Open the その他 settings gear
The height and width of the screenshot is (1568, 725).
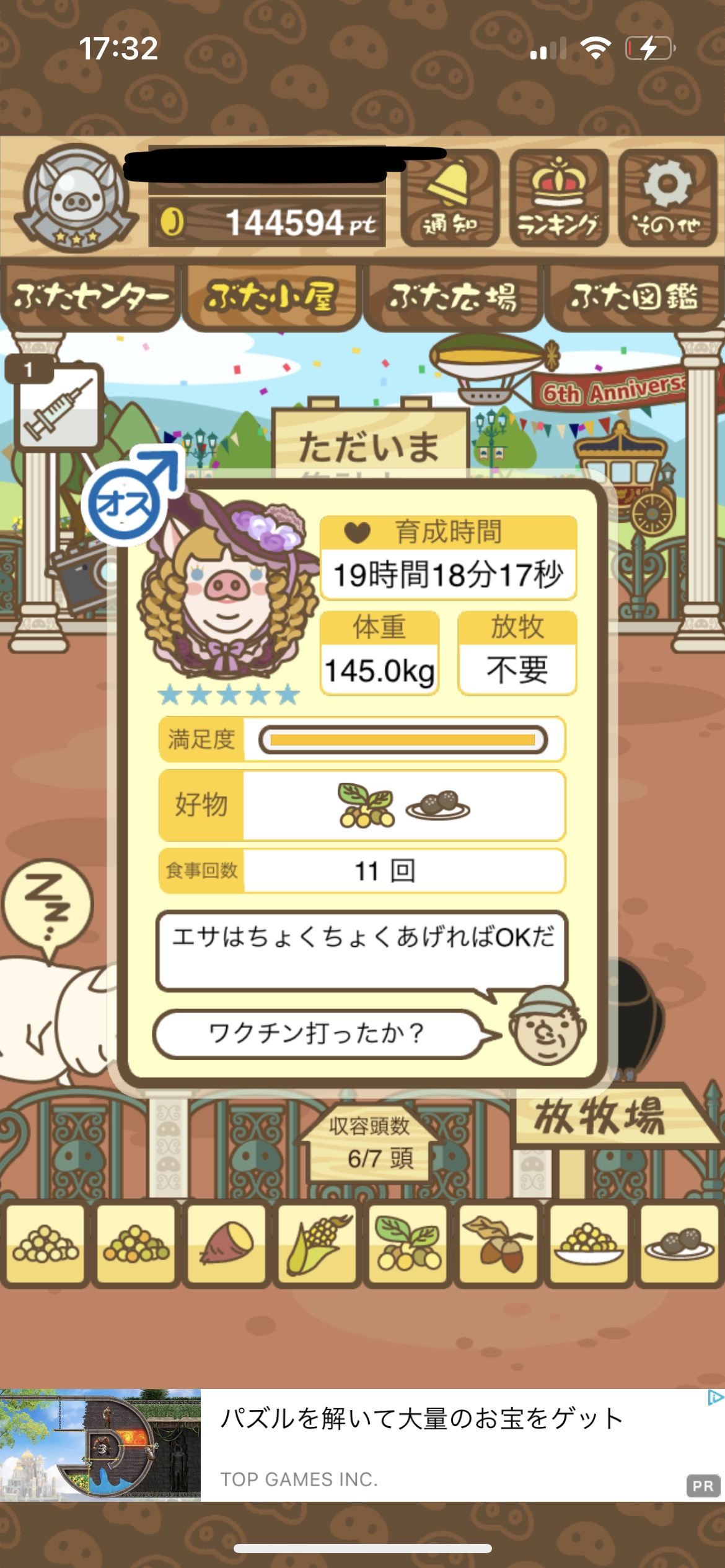pos(667,198)
